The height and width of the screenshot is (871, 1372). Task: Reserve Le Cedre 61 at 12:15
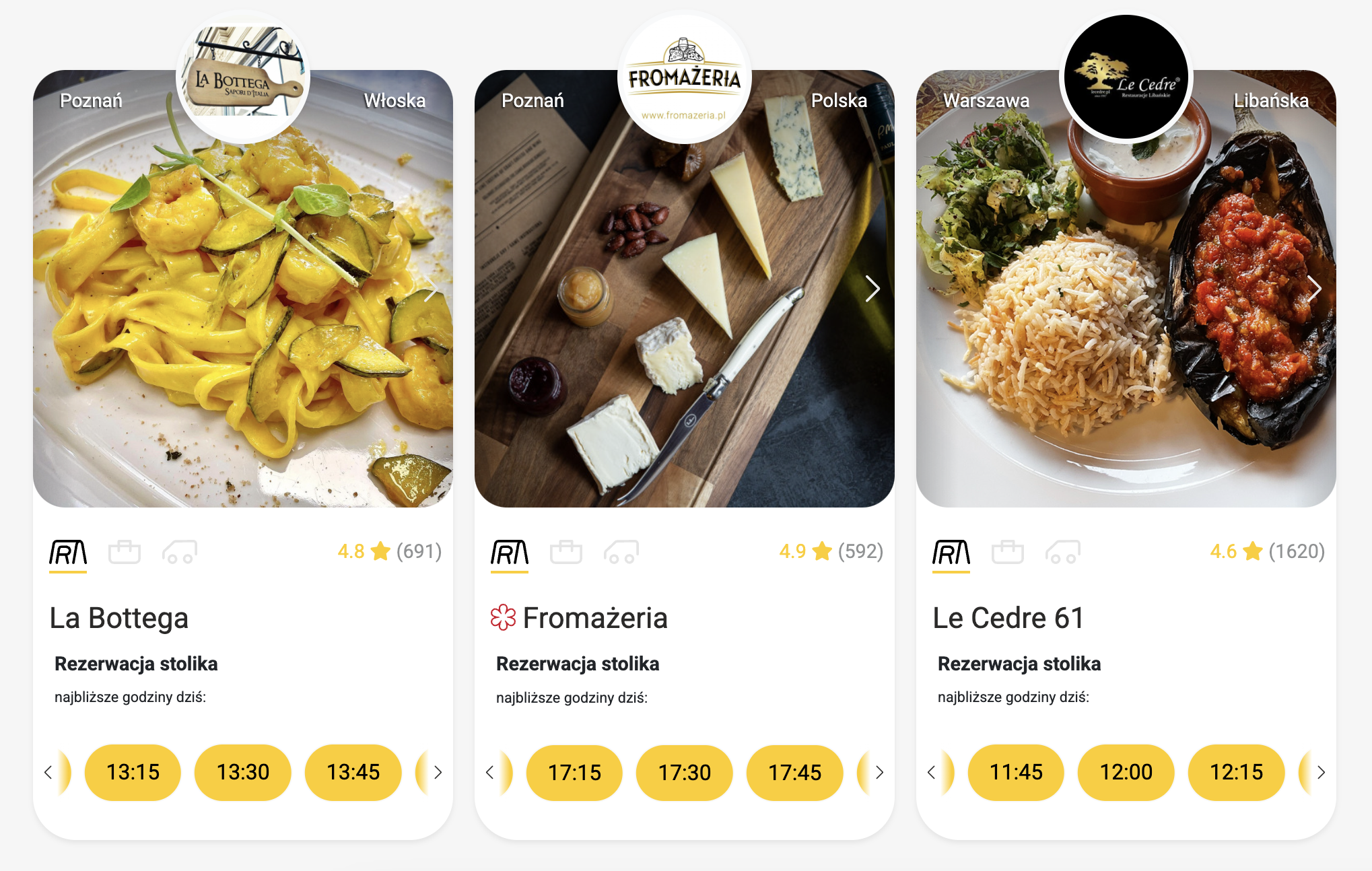[1236, 772]
